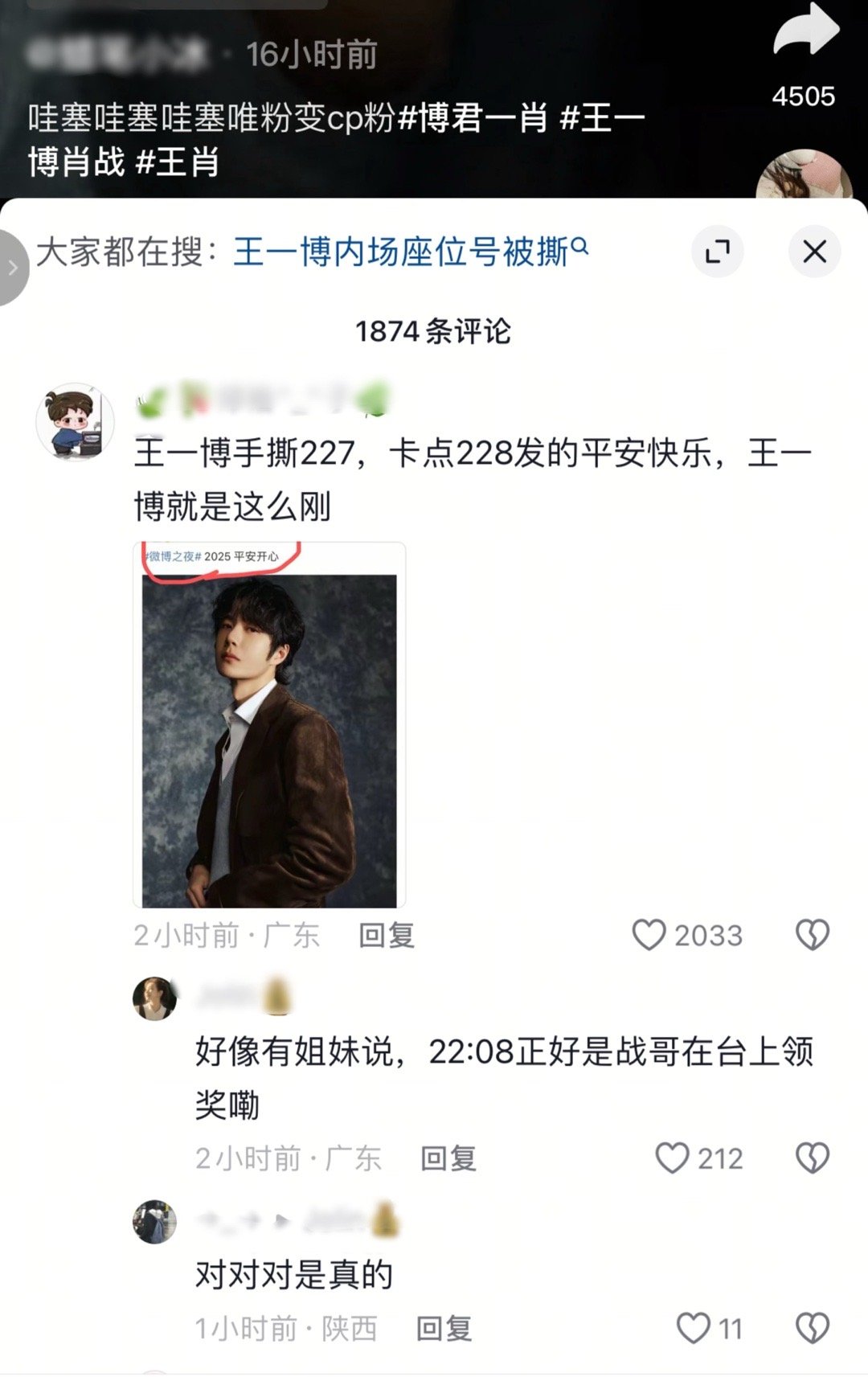Reply to the 王一博手撕227 comment

(387, 935)
